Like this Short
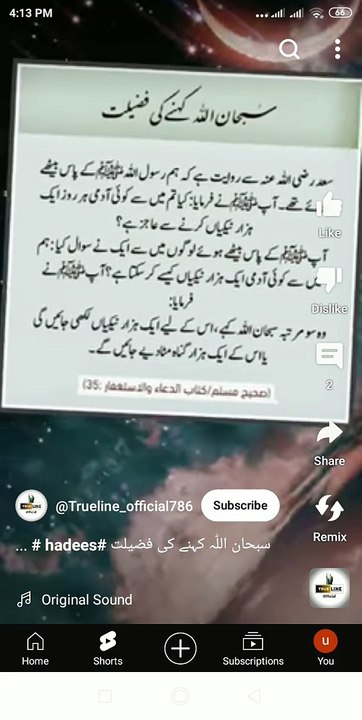 click(x=329, y=205)
